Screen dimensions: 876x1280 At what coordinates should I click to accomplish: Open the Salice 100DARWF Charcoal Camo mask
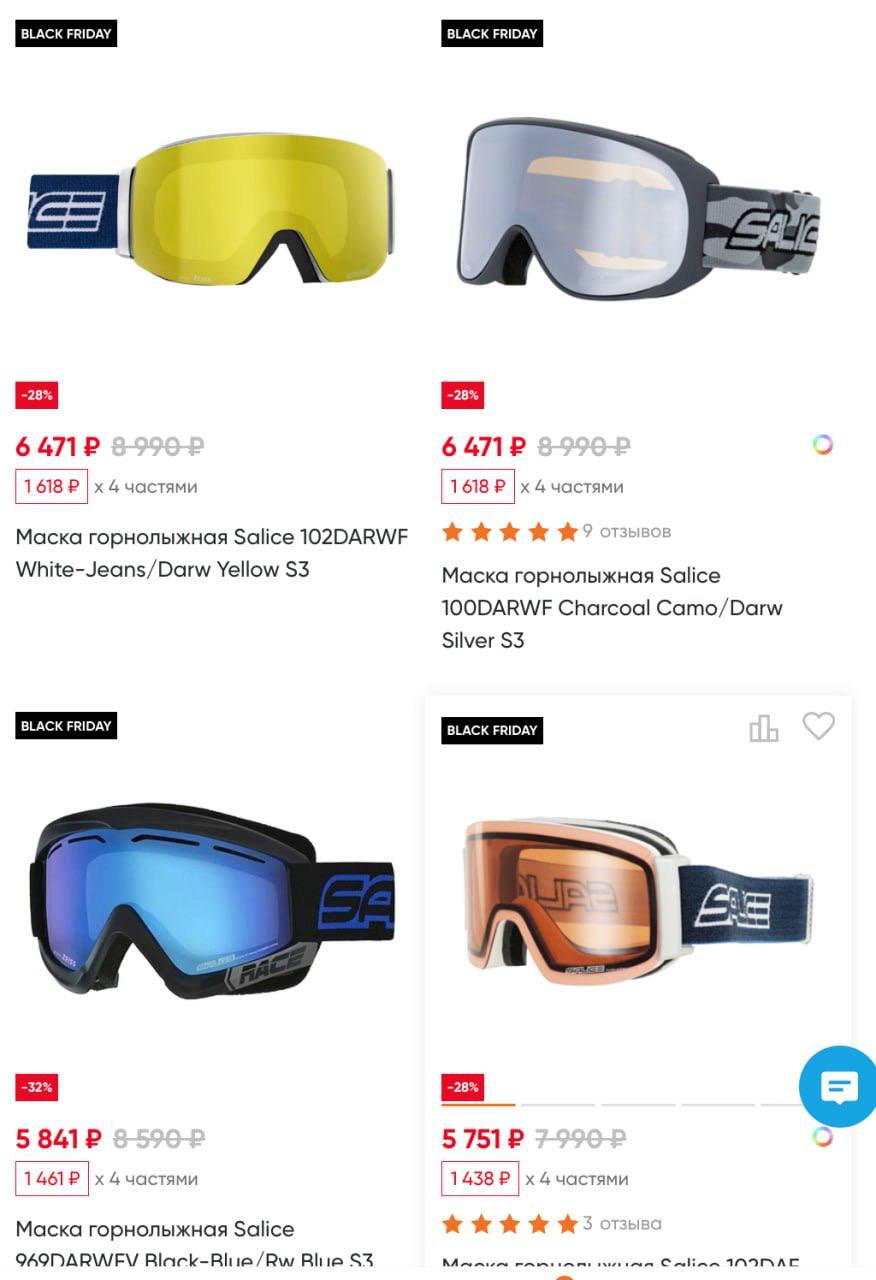click(x=612, y=606)
